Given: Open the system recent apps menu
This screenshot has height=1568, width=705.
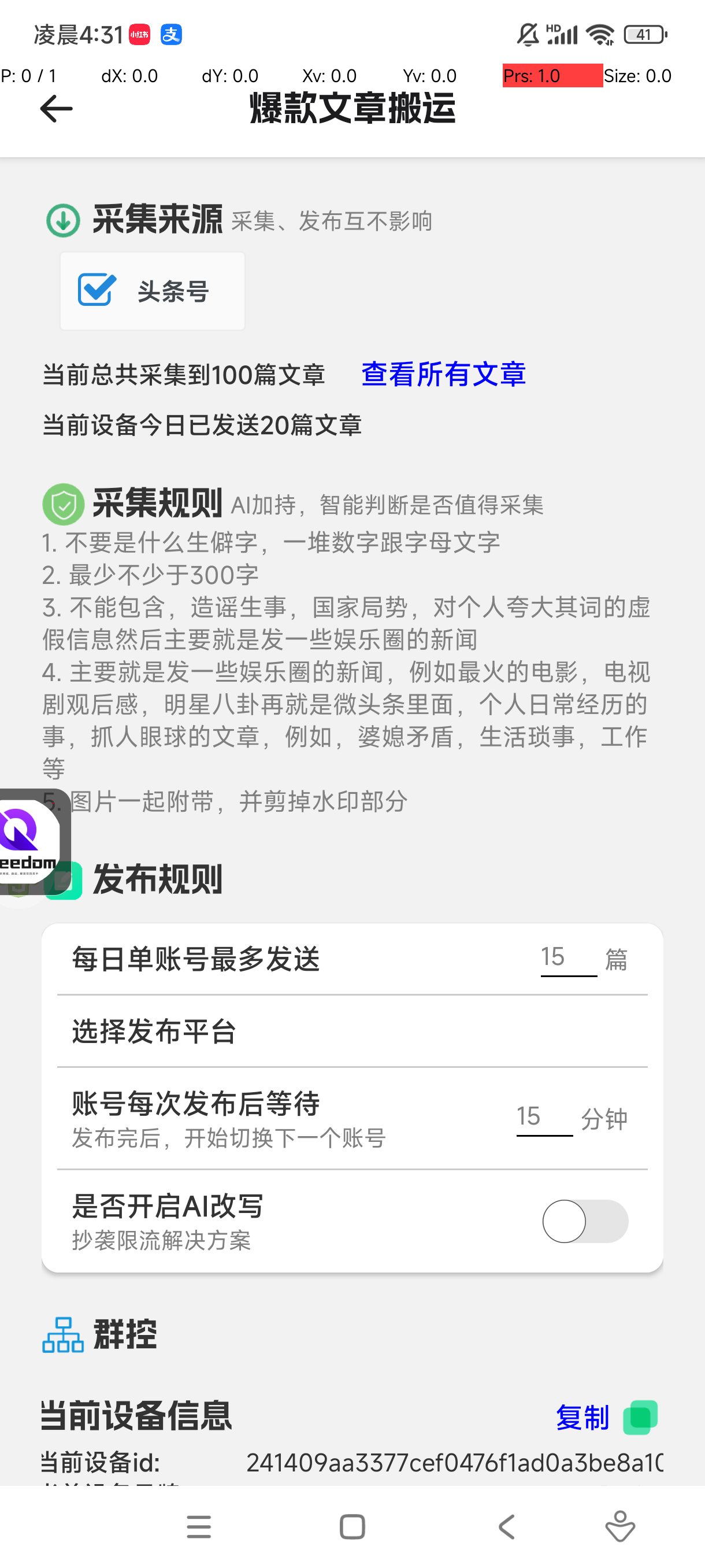Looking at the screenshot, I should pyautogui.click(x=199, y=1526).
